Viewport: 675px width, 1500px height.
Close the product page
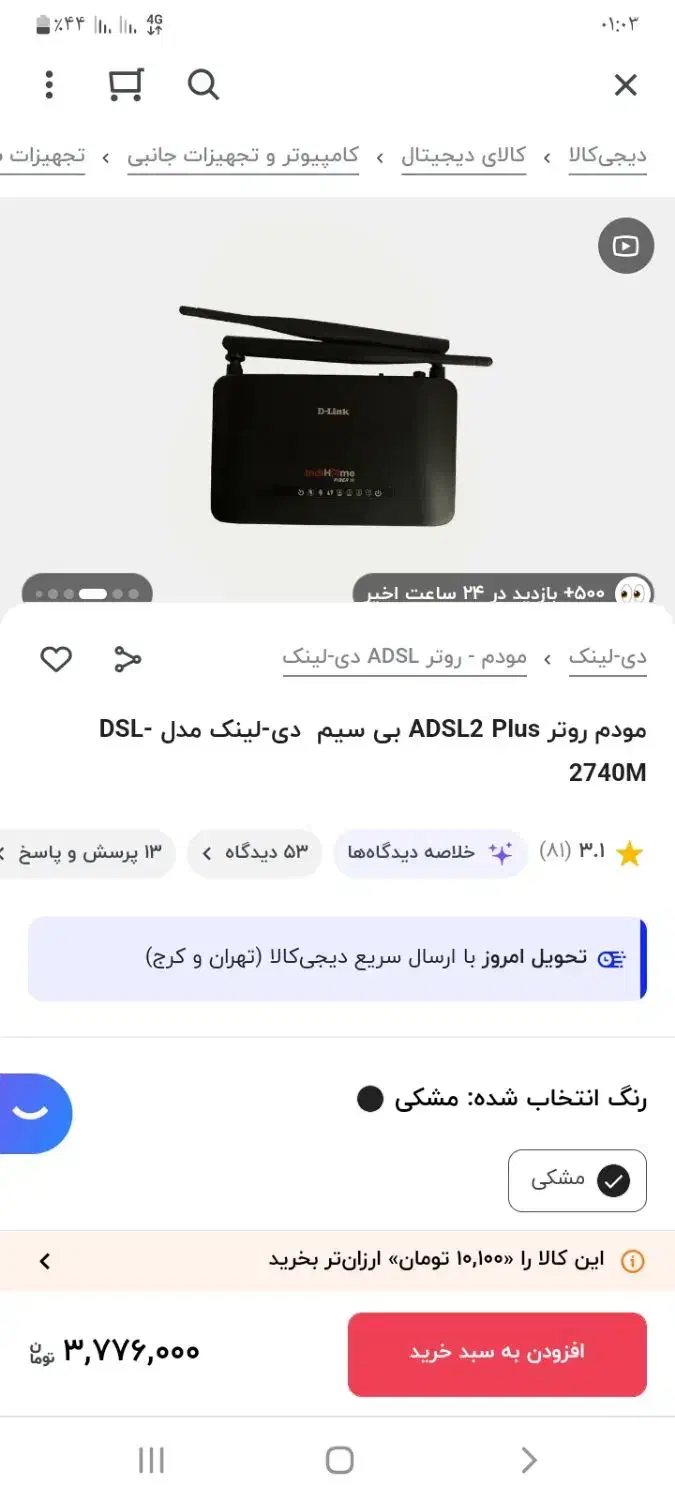[x=625, y=85]
